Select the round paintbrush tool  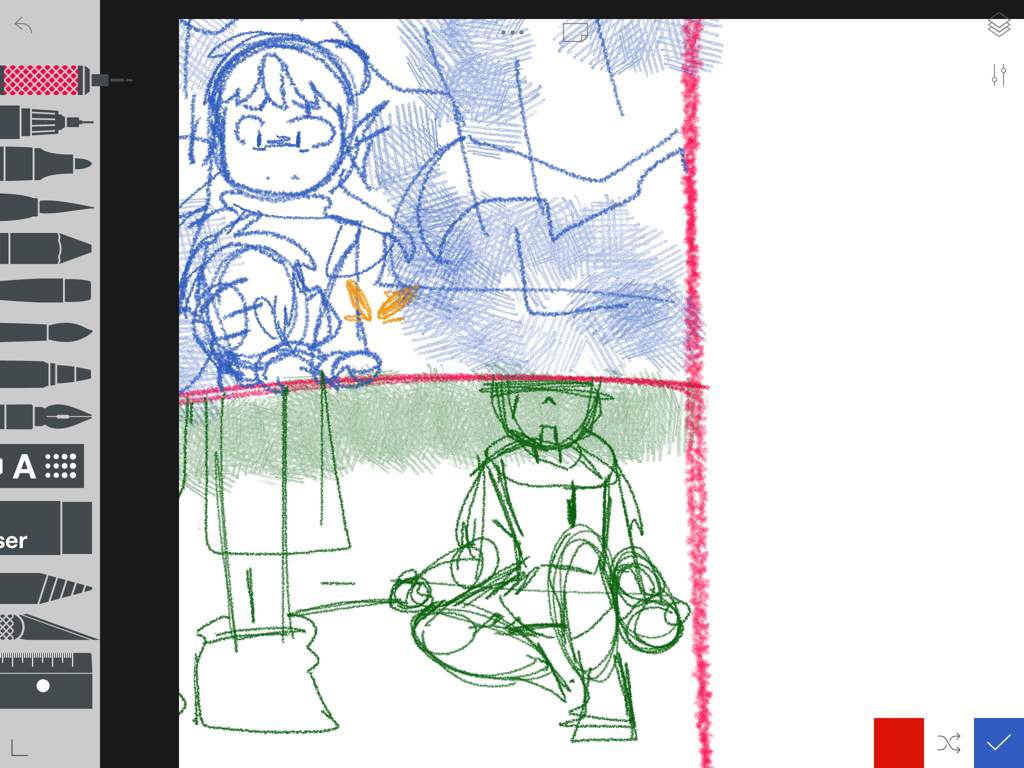pyautogui.click(x=45, y=332)
